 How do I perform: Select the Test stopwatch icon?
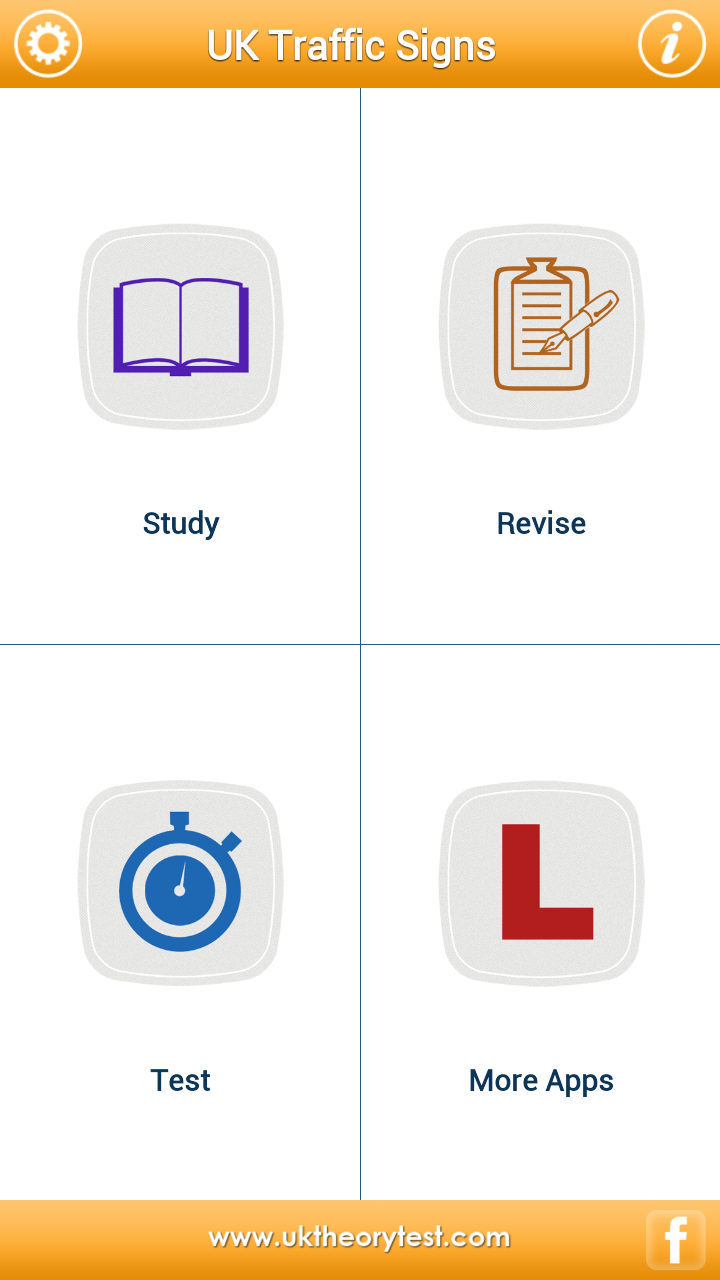(180, 883)
